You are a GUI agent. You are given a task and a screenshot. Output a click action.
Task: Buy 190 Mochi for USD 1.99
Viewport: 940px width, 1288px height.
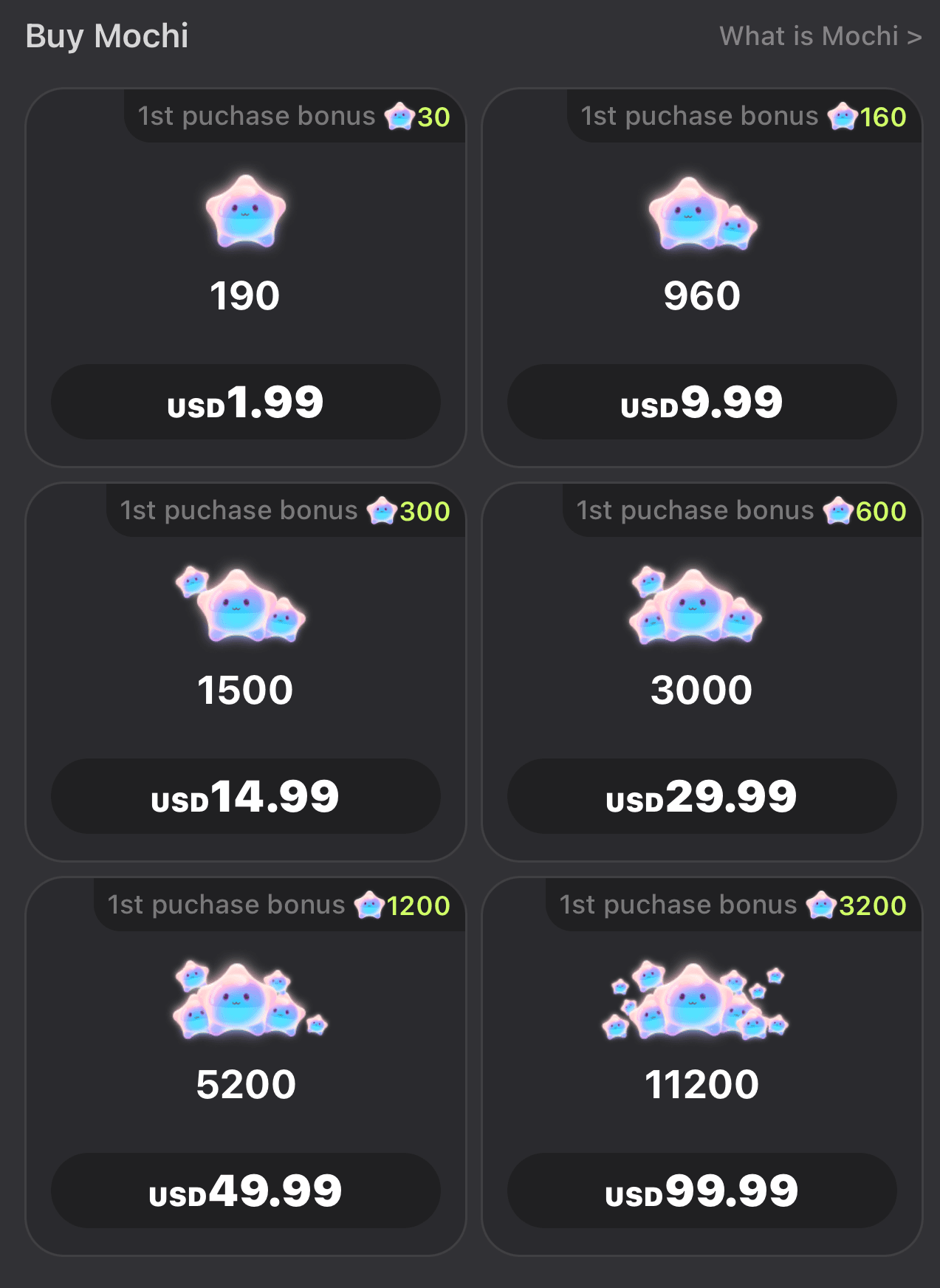pyautogui.click(x=245, y=402)
